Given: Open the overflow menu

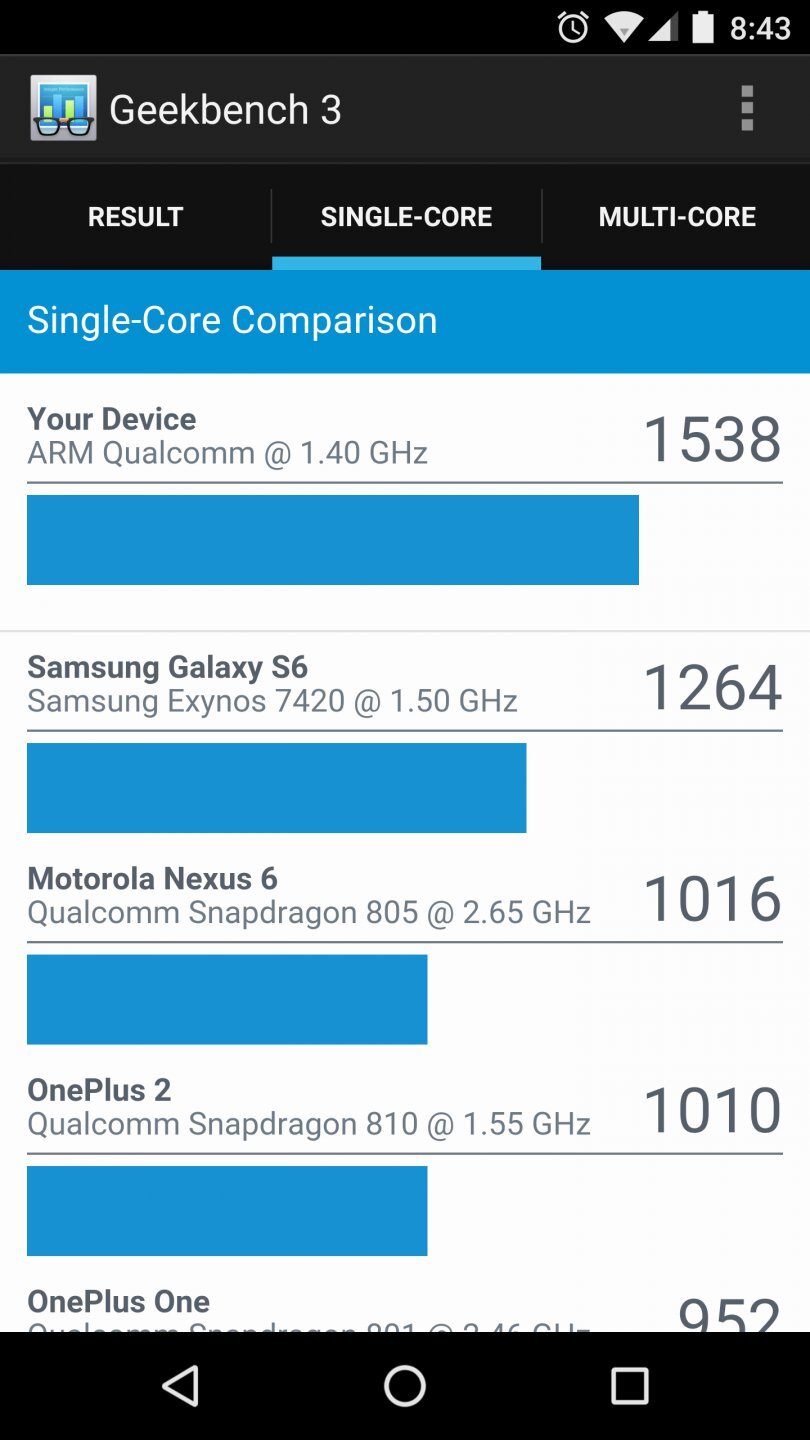Looking at the screenshot, I should pyautogui.click(x=746, y=109).
